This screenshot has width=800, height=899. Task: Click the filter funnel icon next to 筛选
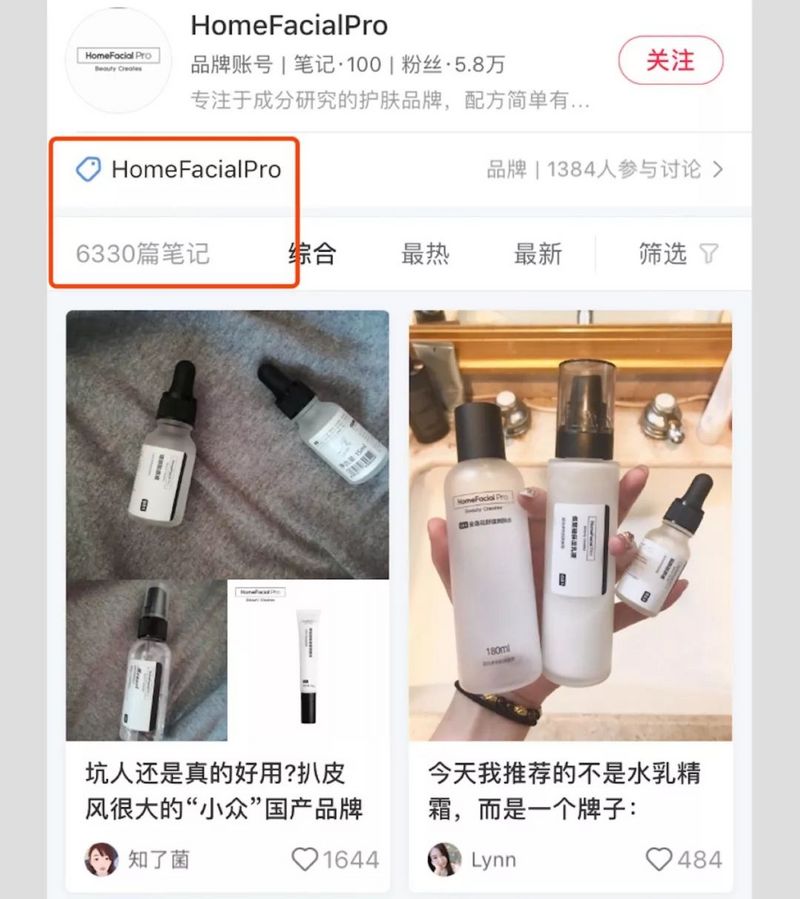click(x=707, y=254)
